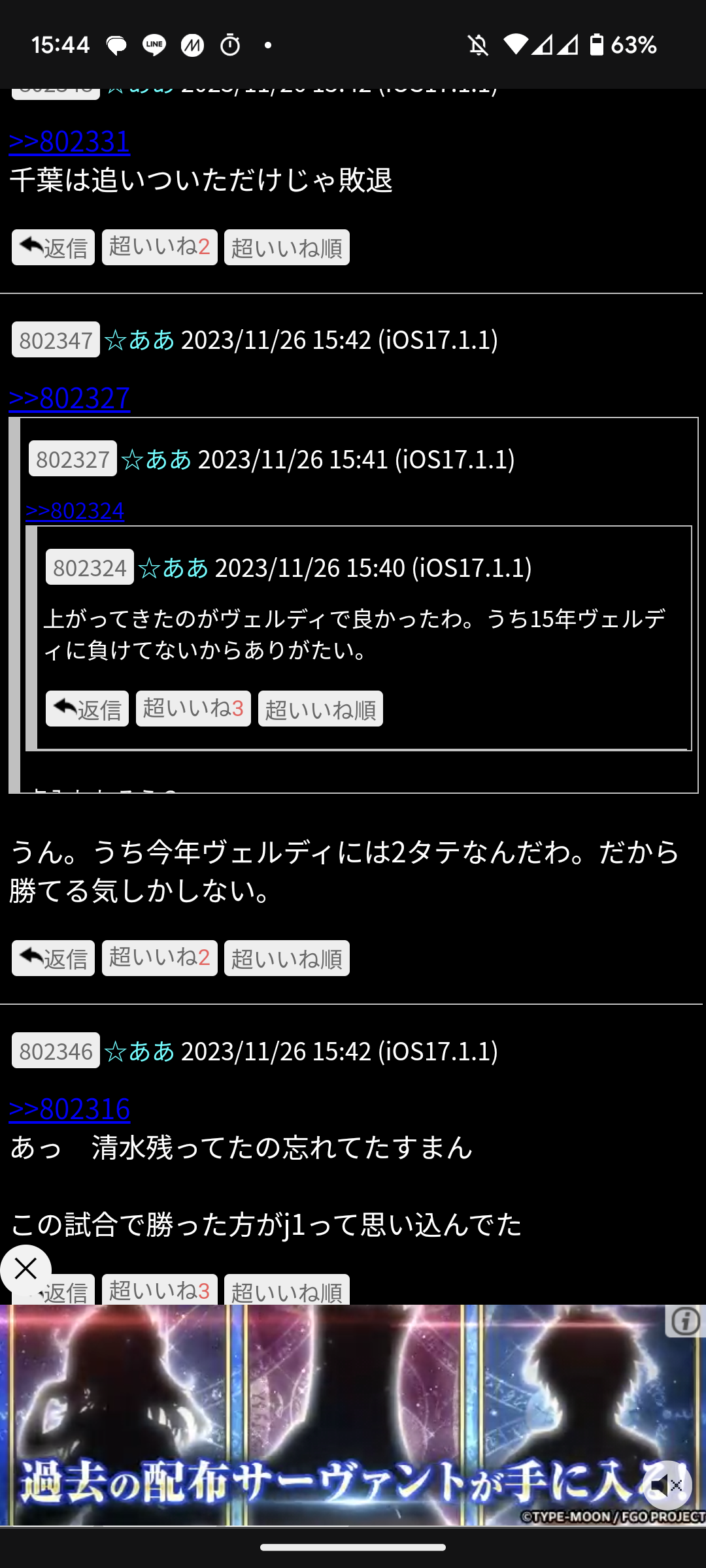Dismiss the FGO banner ad

(x=25, y=1269)
